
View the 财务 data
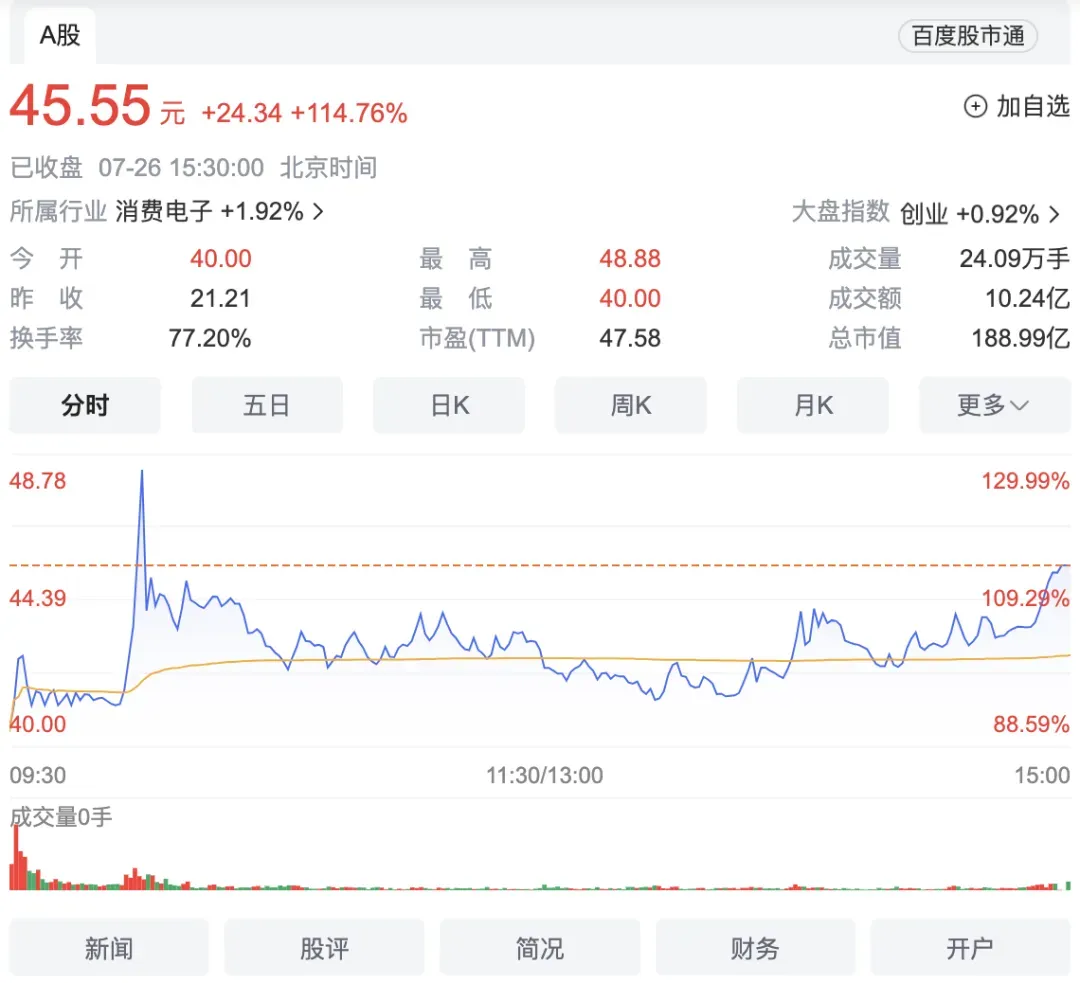pos(755,948)
